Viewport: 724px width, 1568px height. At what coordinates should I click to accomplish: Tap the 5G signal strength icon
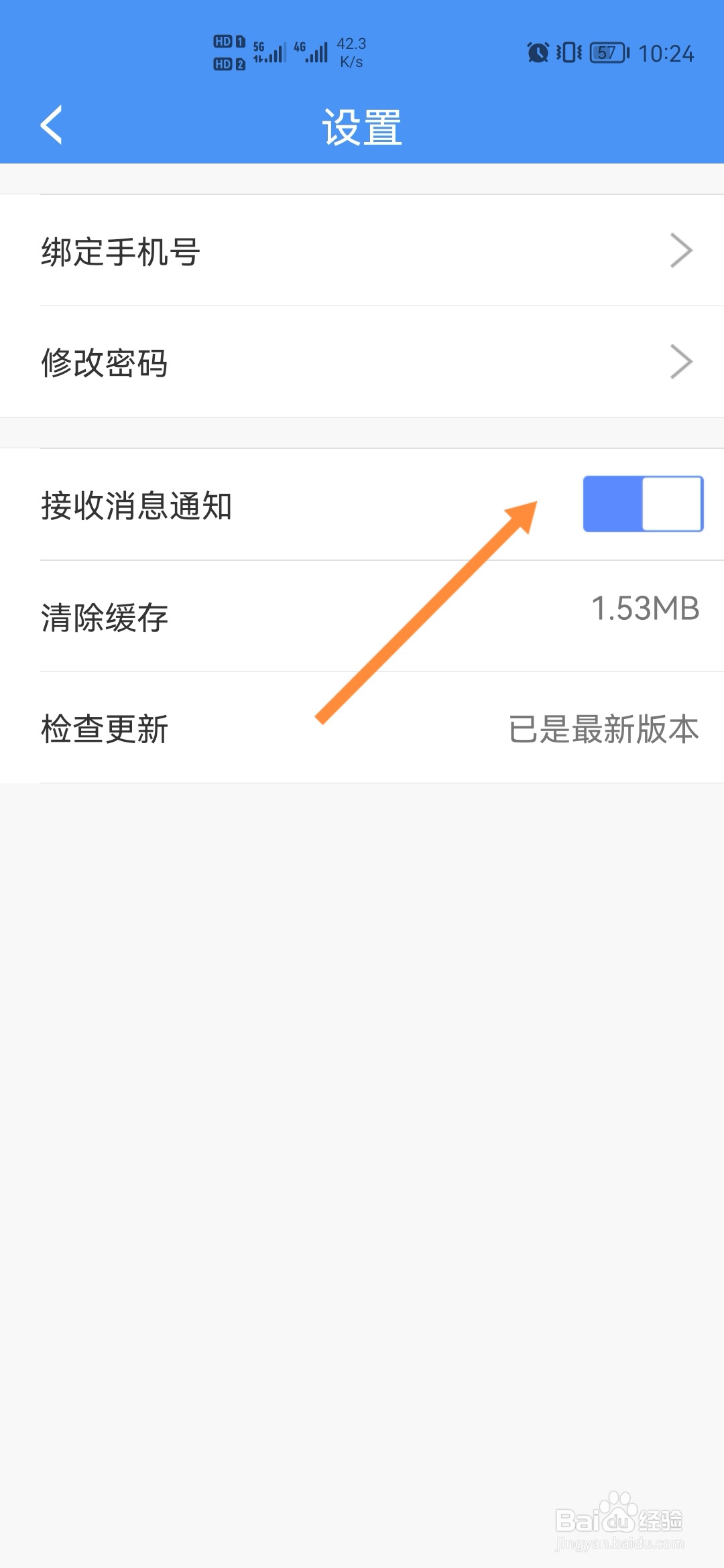point(269,50)
